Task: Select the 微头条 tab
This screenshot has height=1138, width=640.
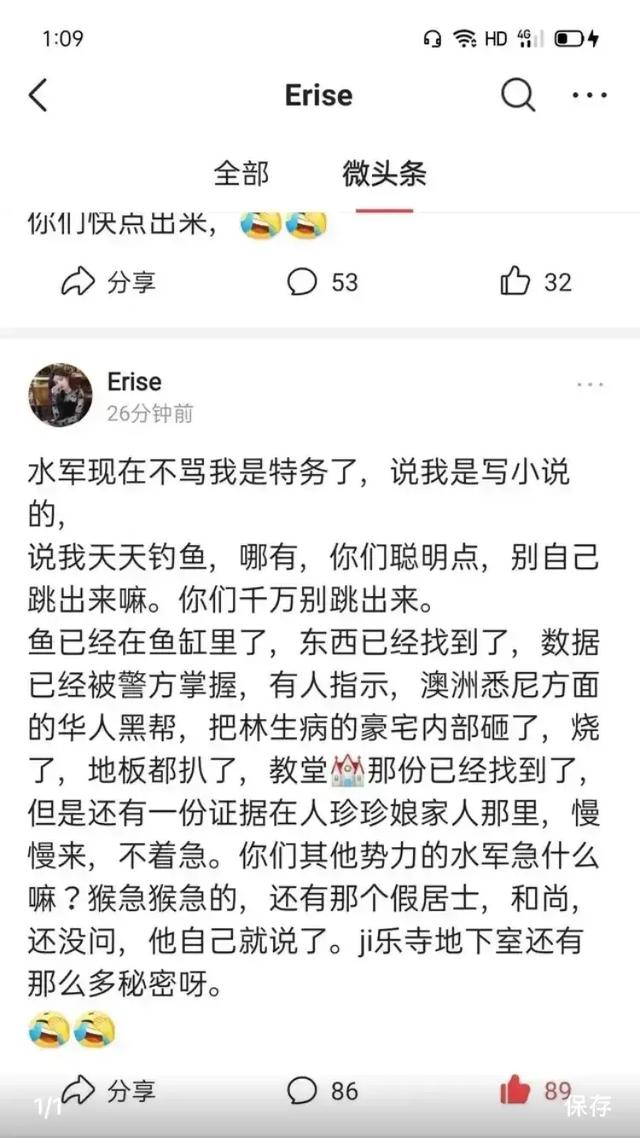Action: point(384,174)
